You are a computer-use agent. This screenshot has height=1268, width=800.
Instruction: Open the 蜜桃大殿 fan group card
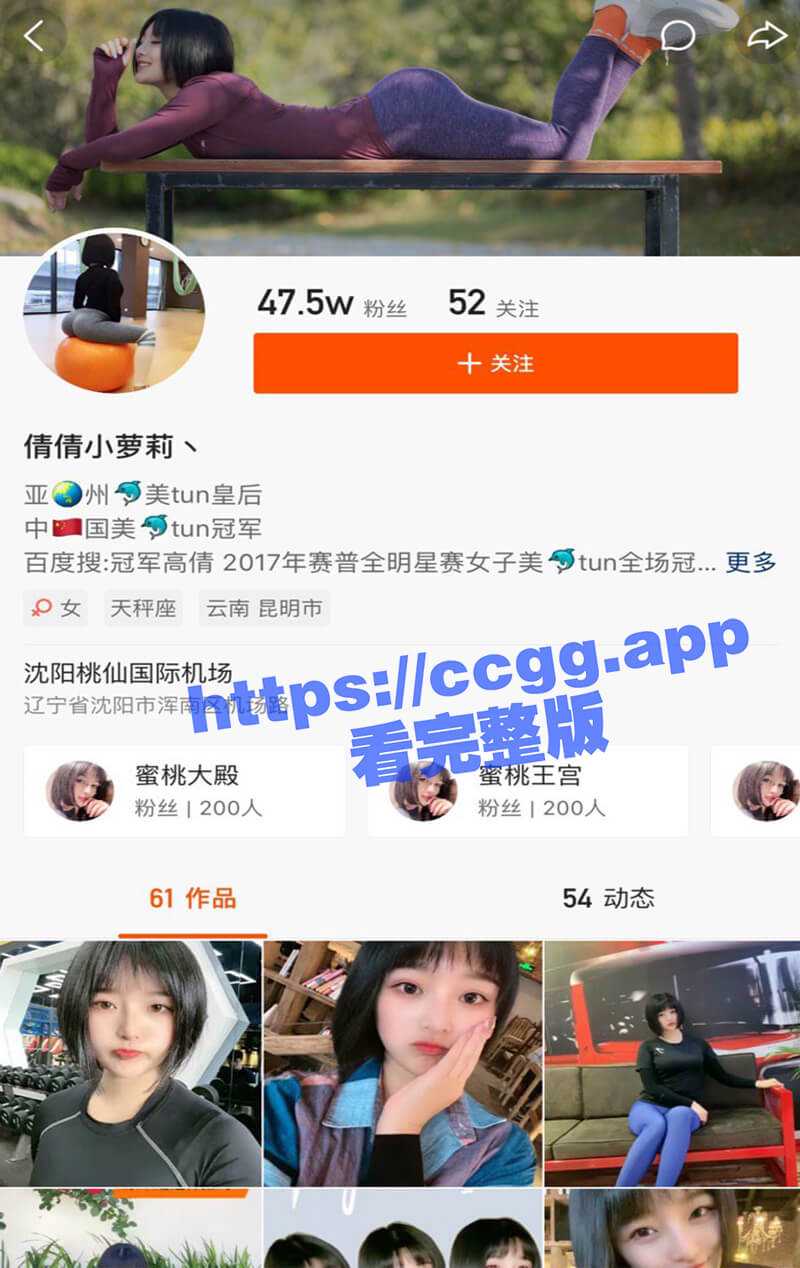pos(185,790)
